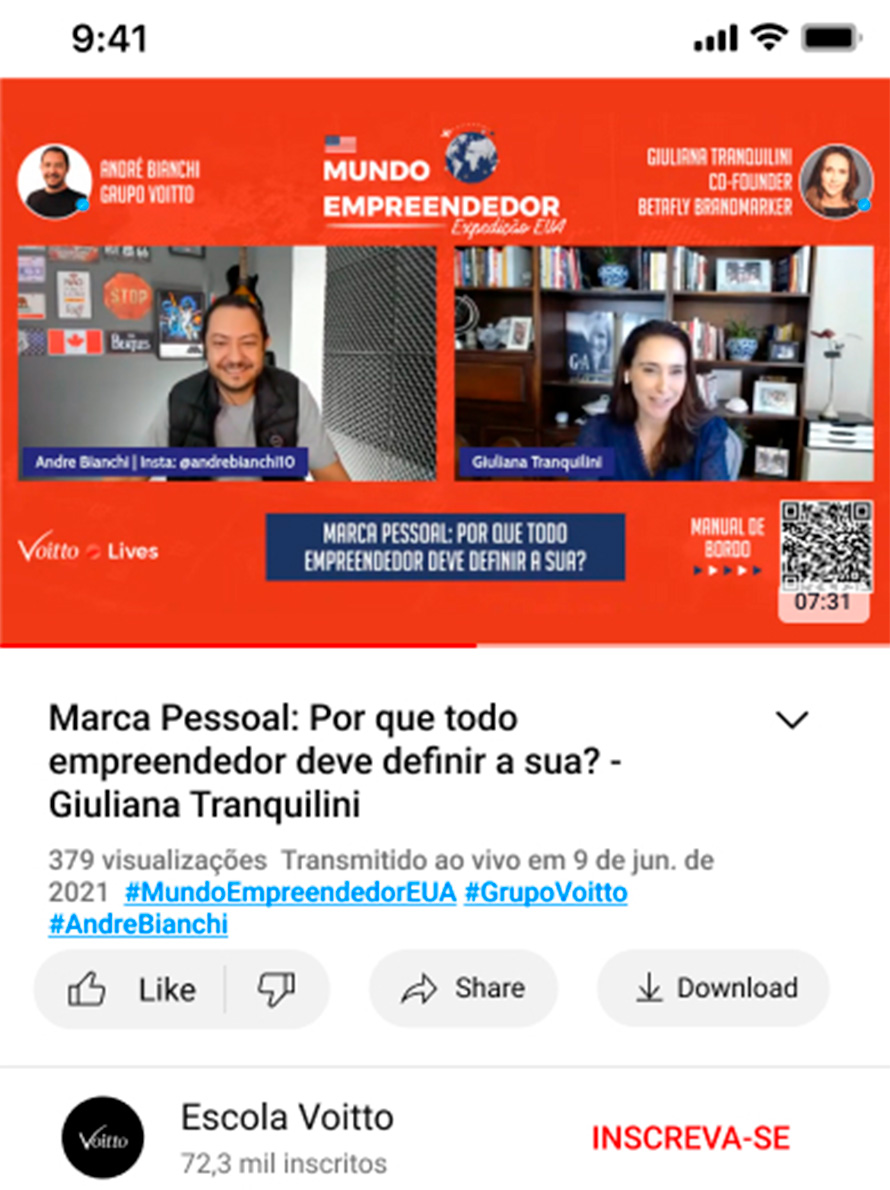890x1190 pixels.
Task: Tap INSCREVA-SE to subscribe
Action: click(x=690, y=1137)
